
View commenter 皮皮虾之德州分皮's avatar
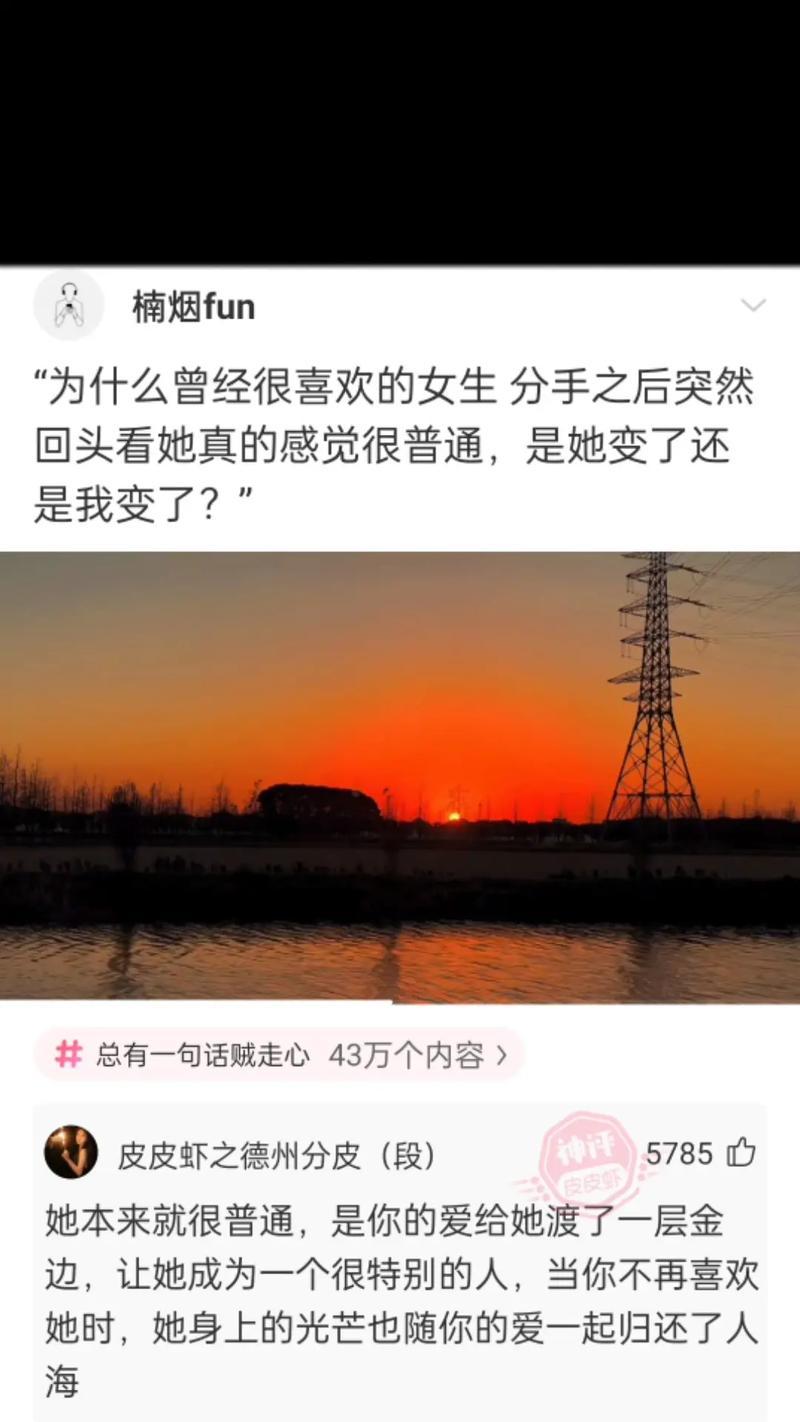coord(71,1153)
